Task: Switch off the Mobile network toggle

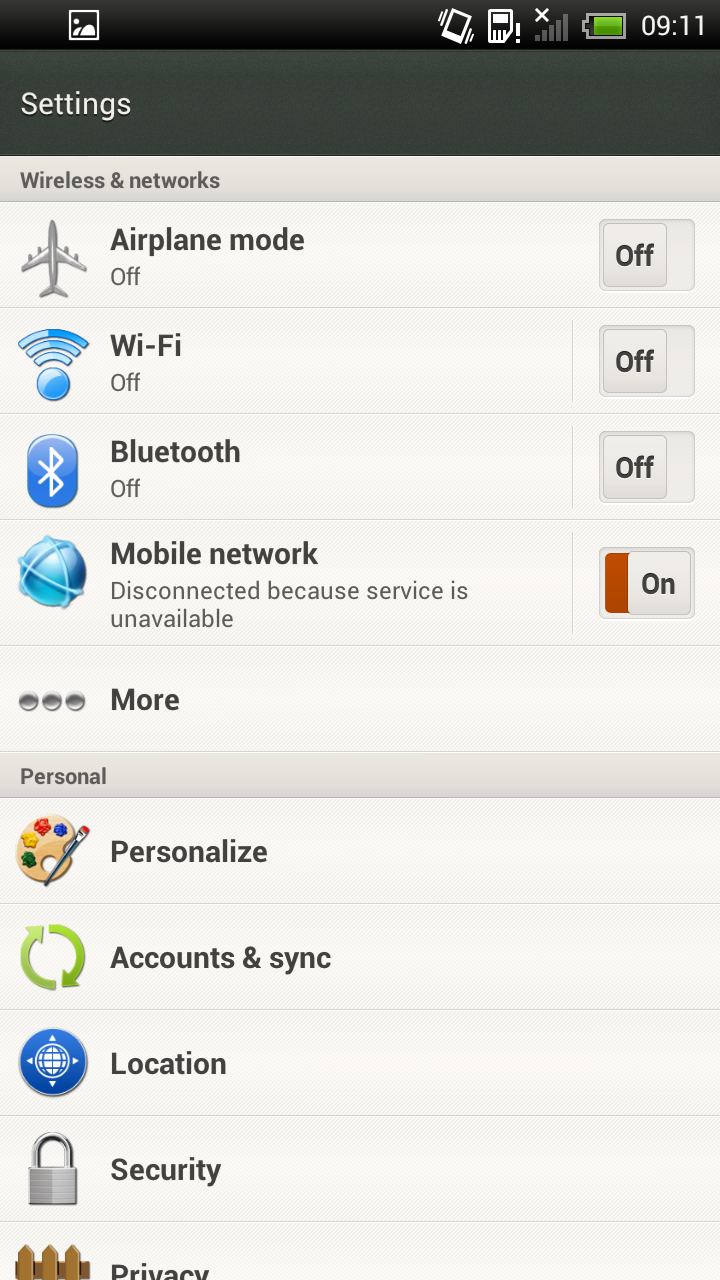Action: pos(647,583)
